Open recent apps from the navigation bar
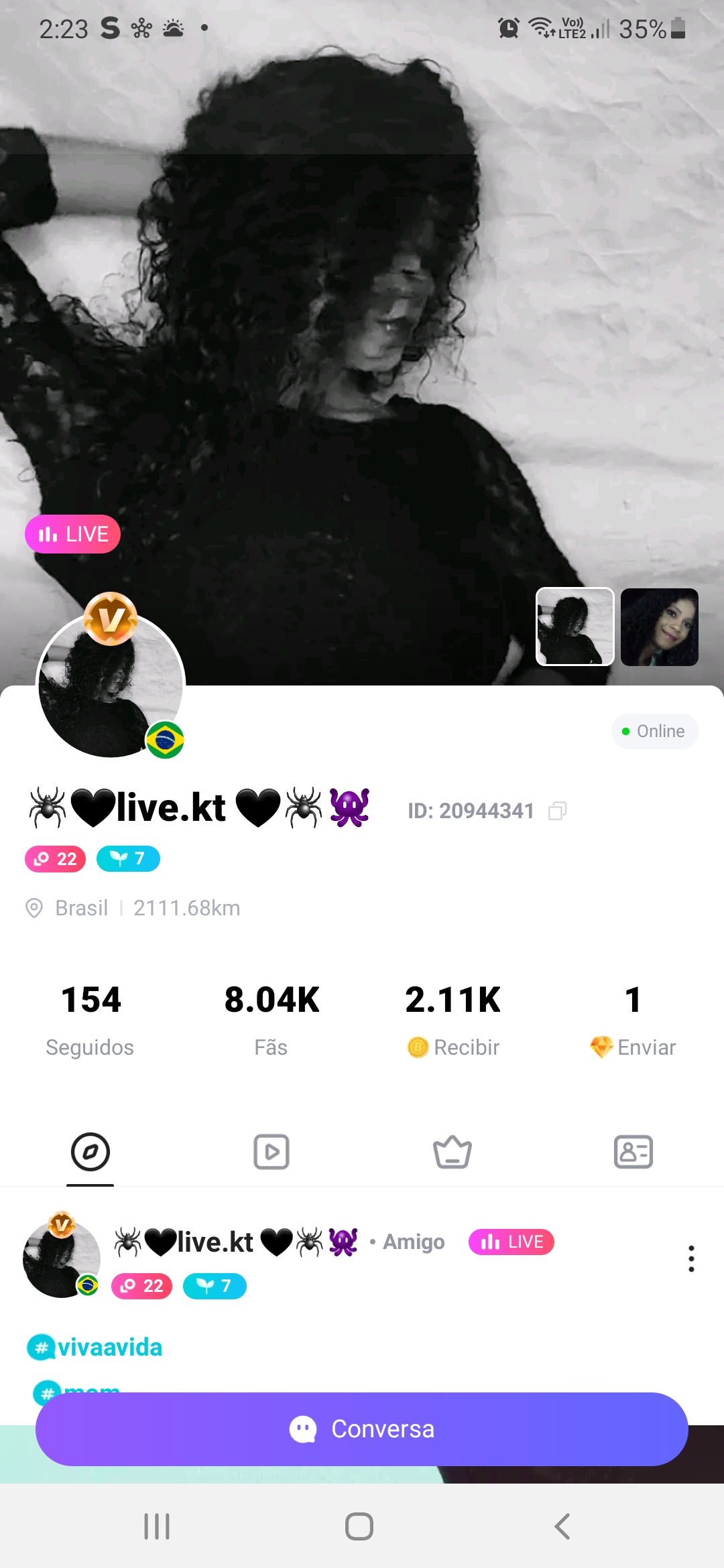The height and width of the screenshot is (1568, 724). (x=157, y=1526)
